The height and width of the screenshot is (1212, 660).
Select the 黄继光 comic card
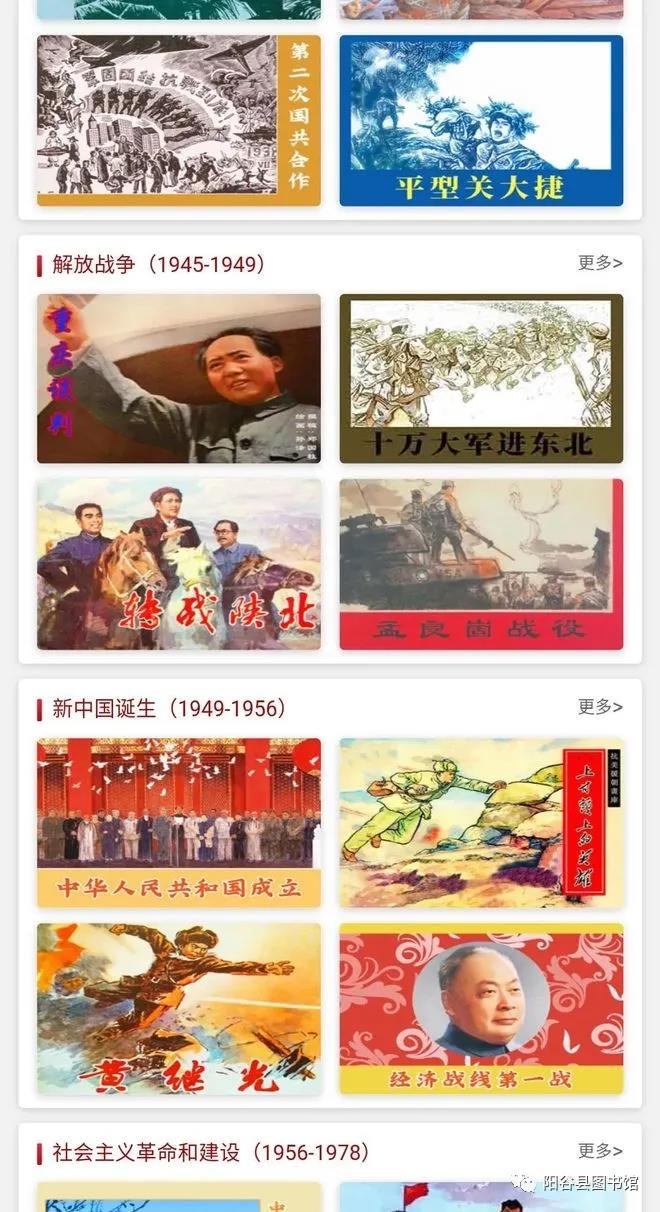tap(179, 1008)
